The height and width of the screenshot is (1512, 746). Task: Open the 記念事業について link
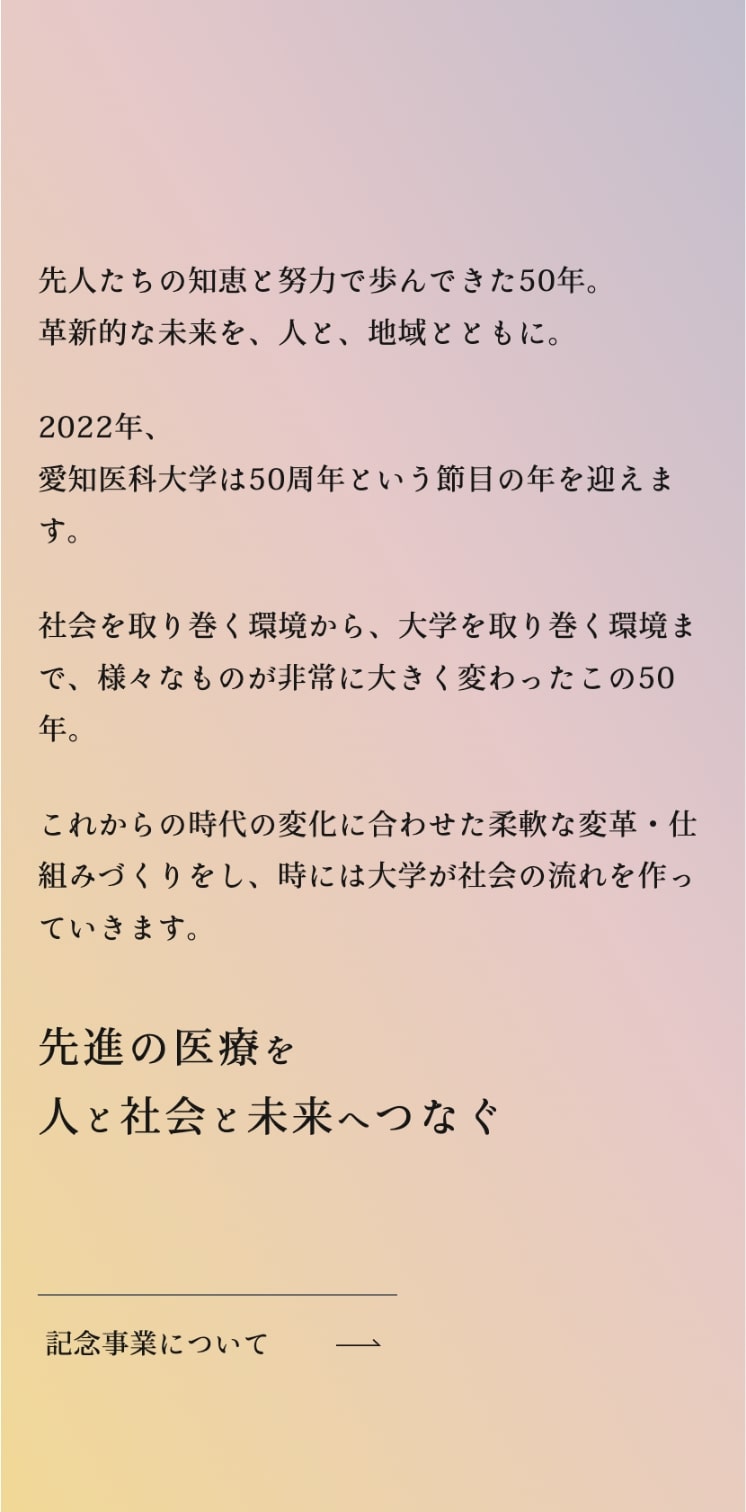[158, 1344]
